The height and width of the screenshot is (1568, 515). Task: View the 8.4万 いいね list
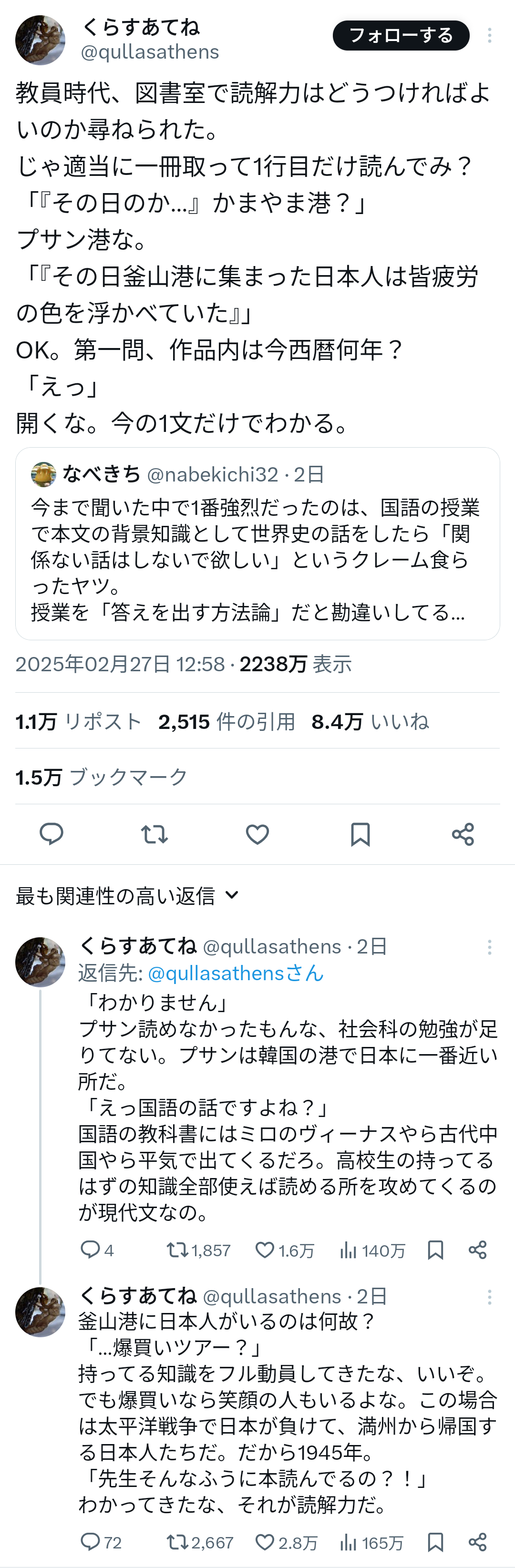(x=370, y=721)
